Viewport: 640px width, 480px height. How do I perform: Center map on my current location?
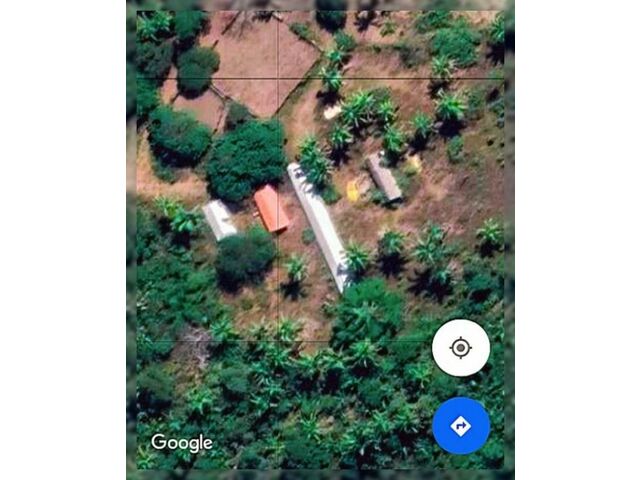[460, 348]
